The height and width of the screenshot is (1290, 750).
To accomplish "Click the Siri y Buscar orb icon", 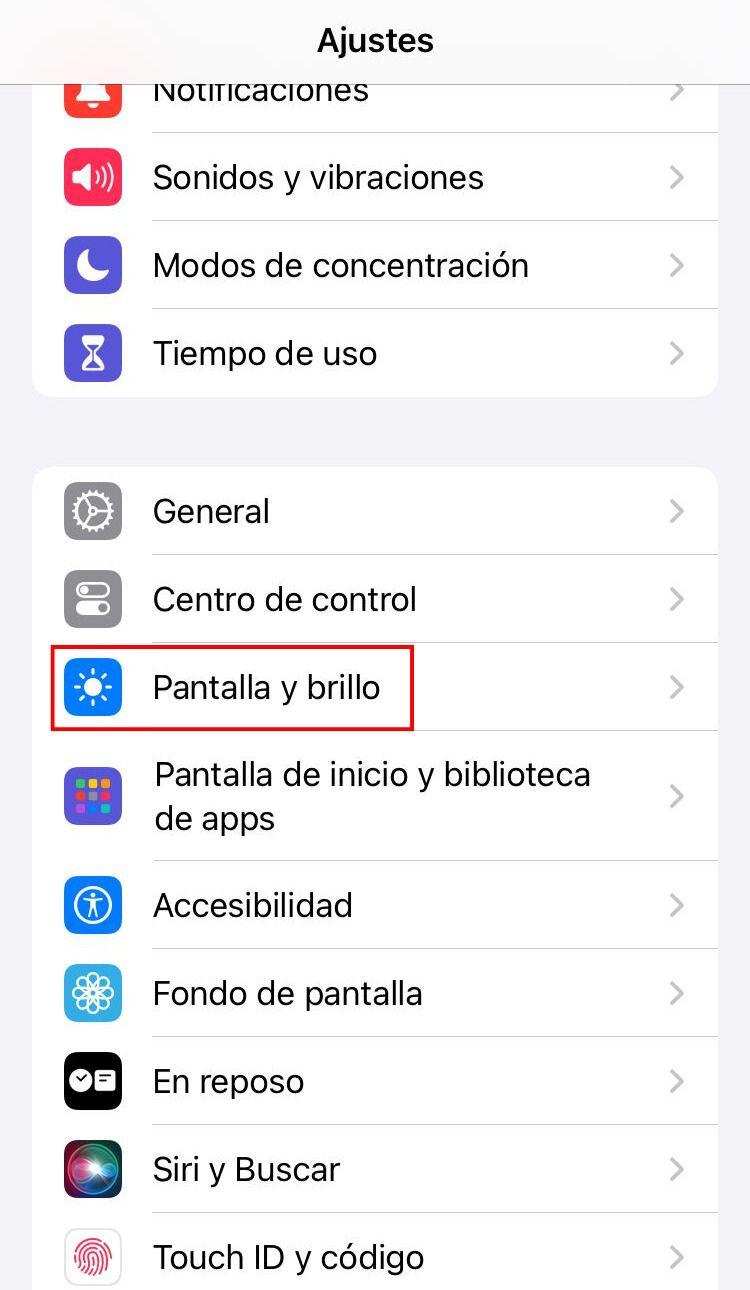I will coord(92,1169).
